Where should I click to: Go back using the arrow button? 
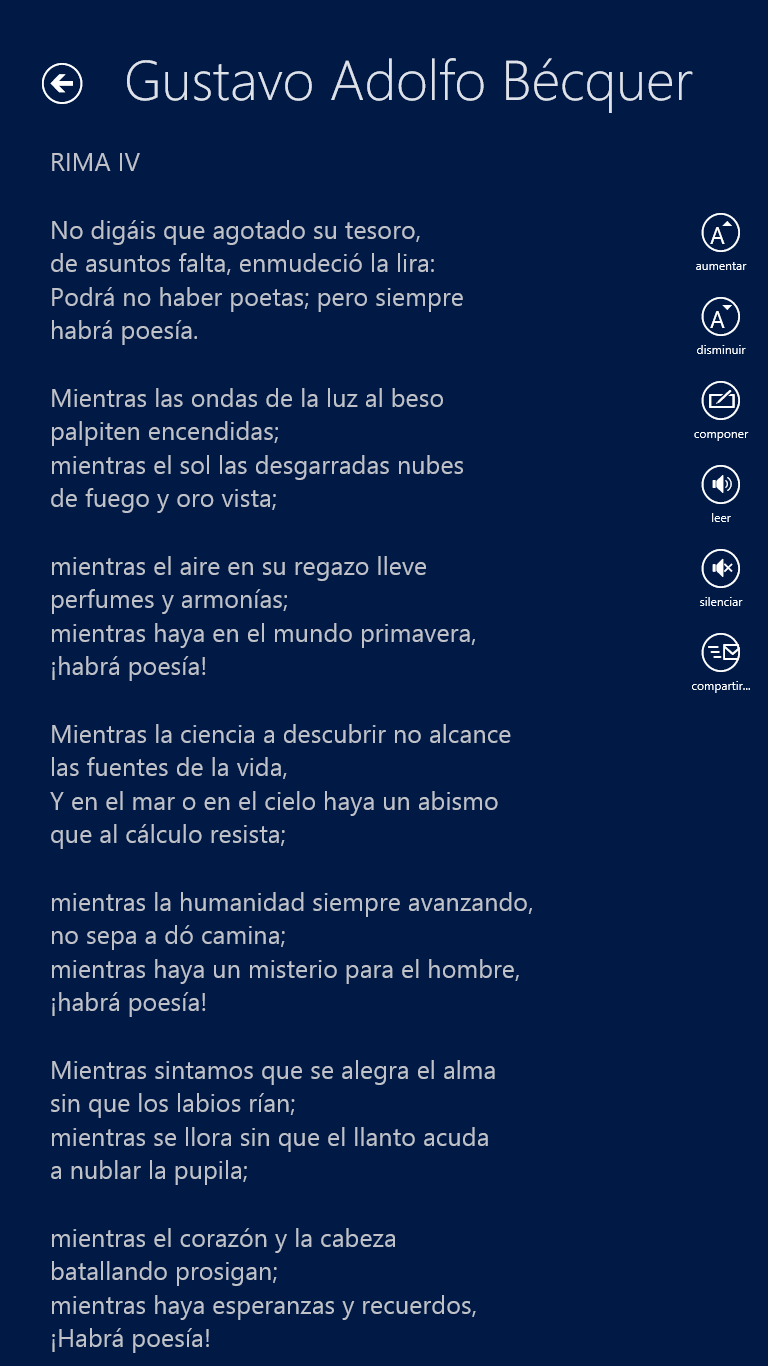[62, 84]
